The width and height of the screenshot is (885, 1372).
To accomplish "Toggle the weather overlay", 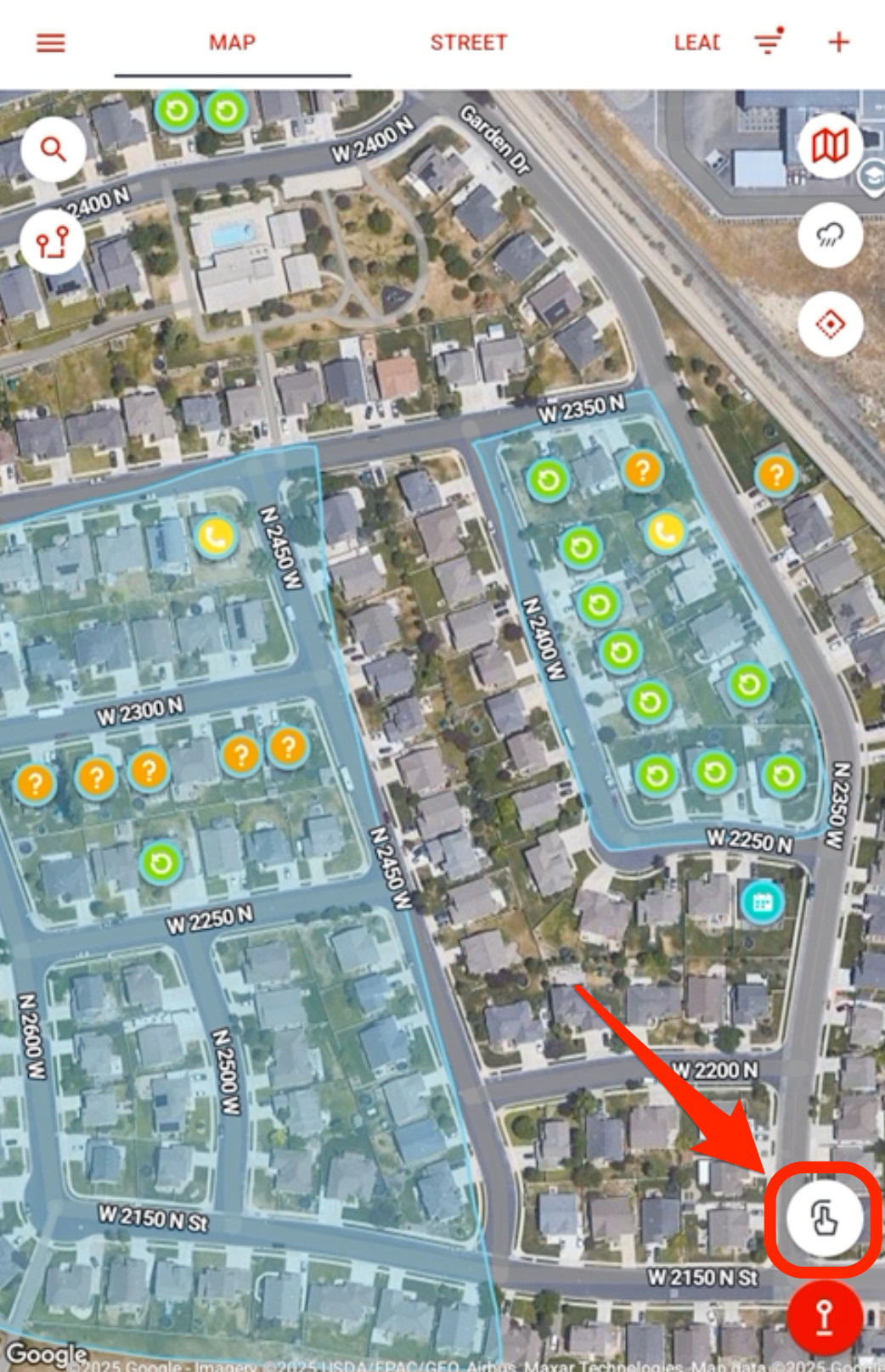I will click(x=830, y=235).
